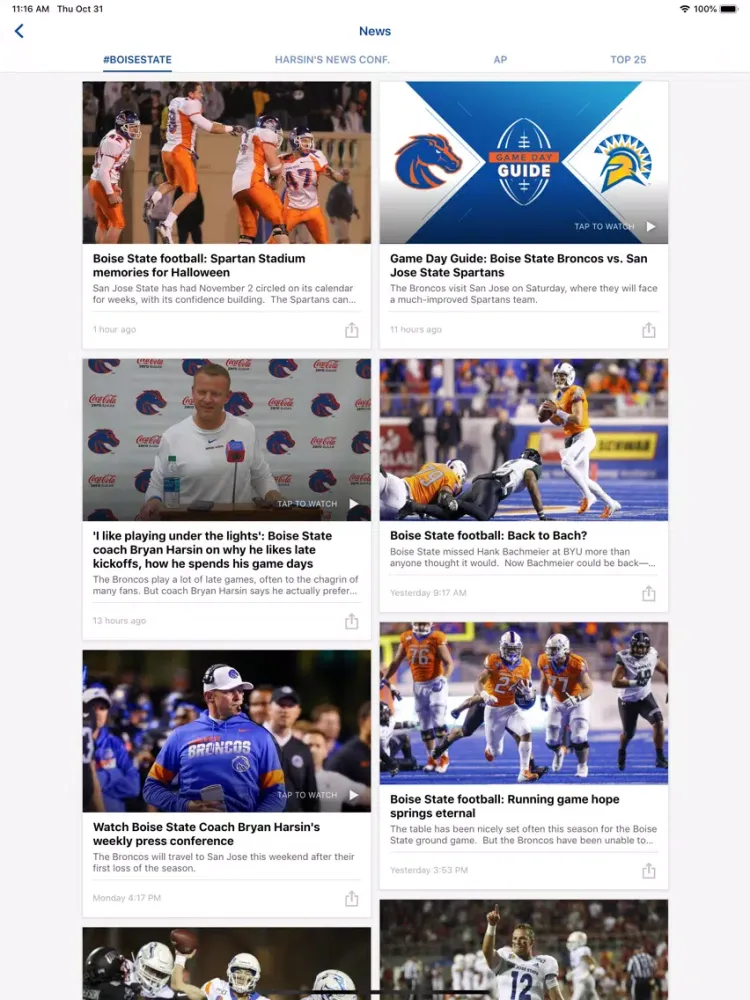Switch to the AP tab

pos(500,60)
